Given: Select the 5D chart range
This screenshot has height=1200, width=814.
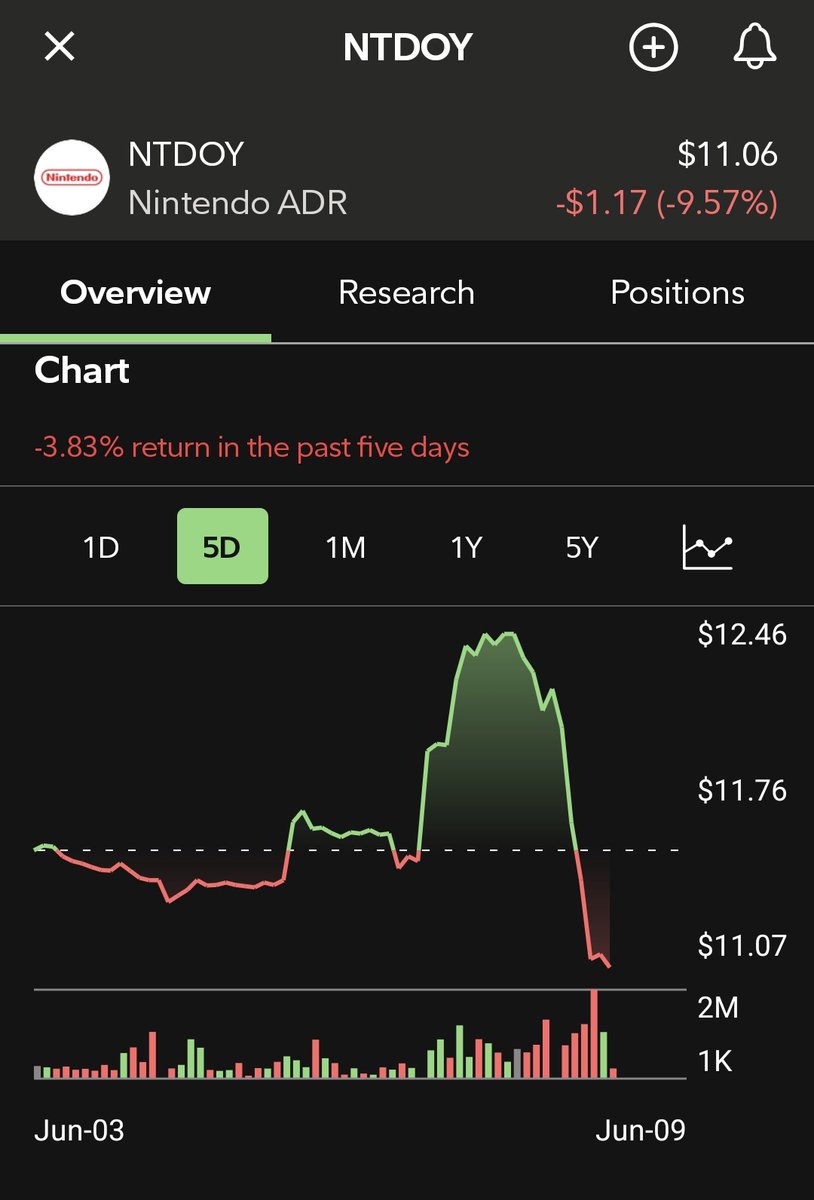Looking at the screenshot, I should click(x=222, y=546).
